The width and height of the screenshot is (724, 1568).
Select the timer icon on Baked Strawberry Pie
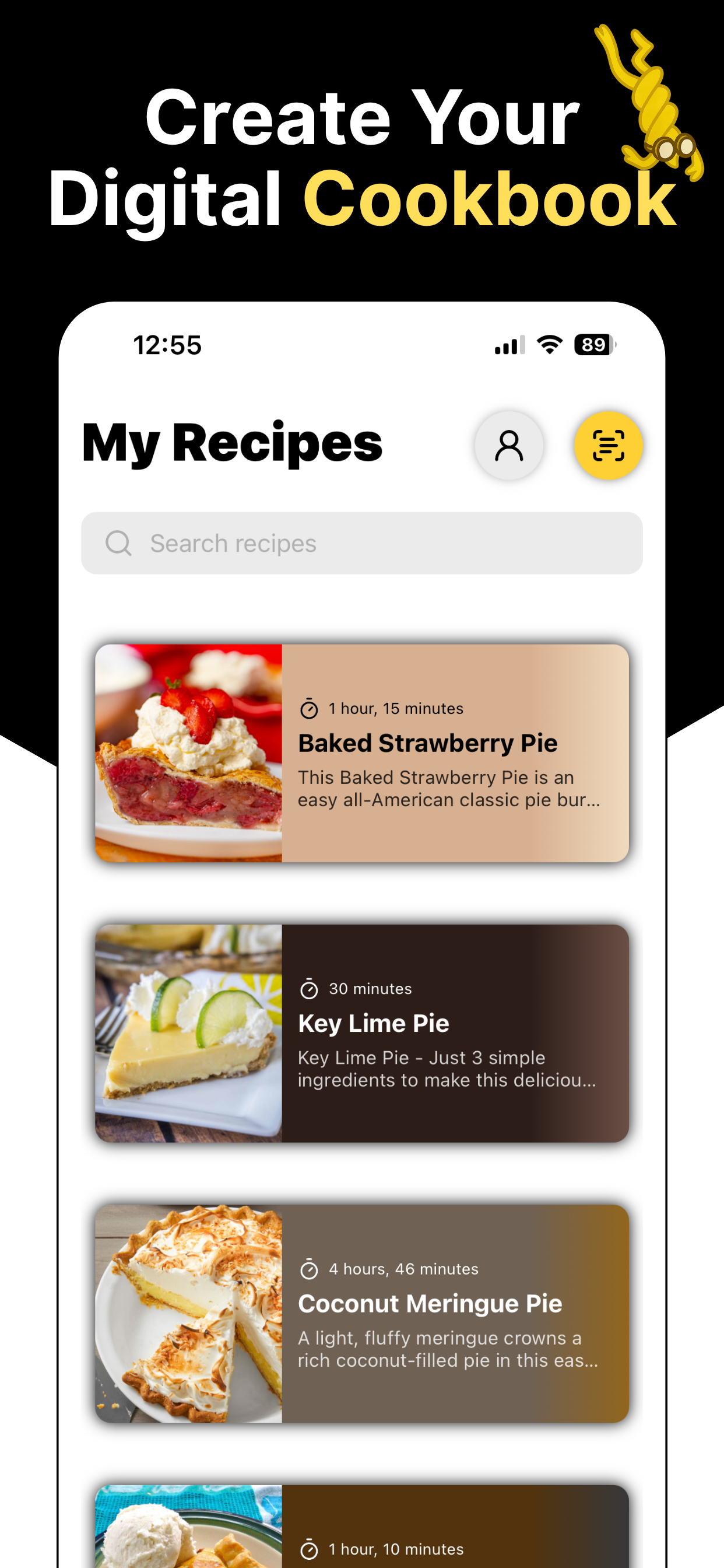click(x=309, y=708)
